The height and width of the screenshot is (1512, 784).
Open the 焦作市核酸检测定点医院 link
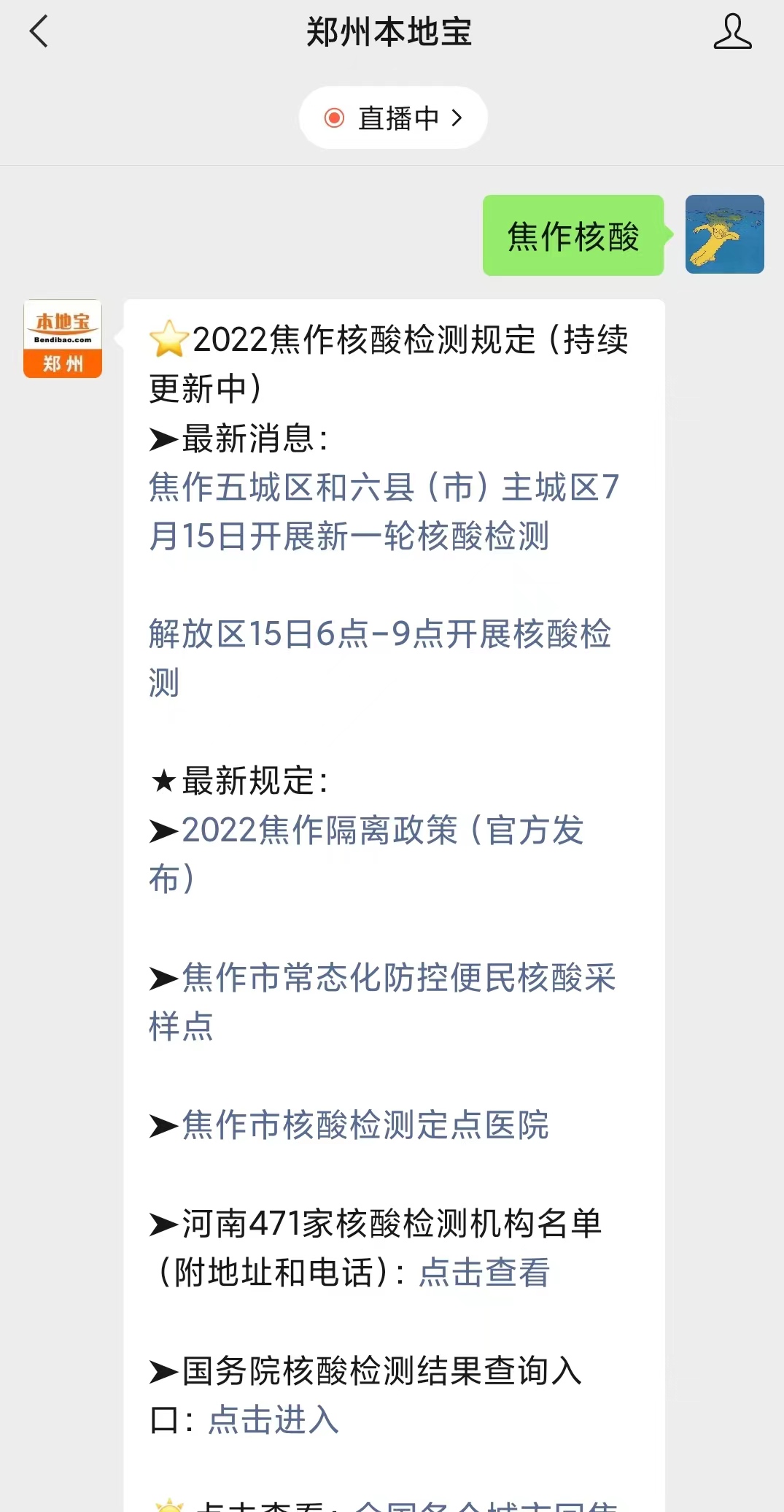click(365, 1125)
